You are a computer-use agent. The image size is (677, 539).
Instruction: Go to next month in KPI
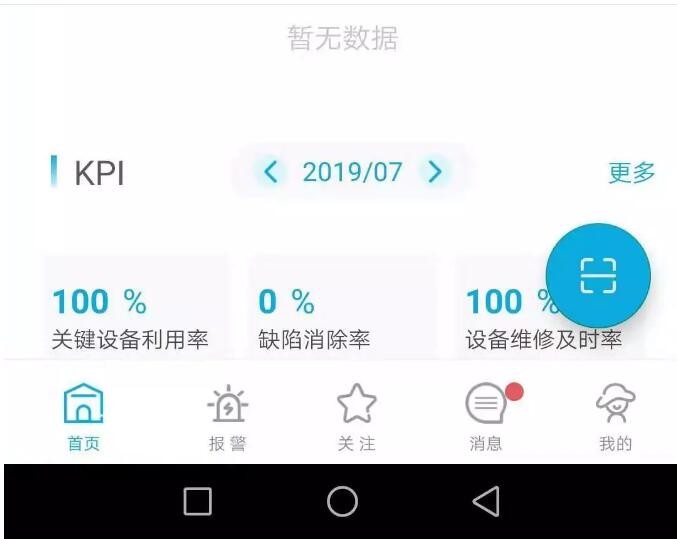coord(435,172)
